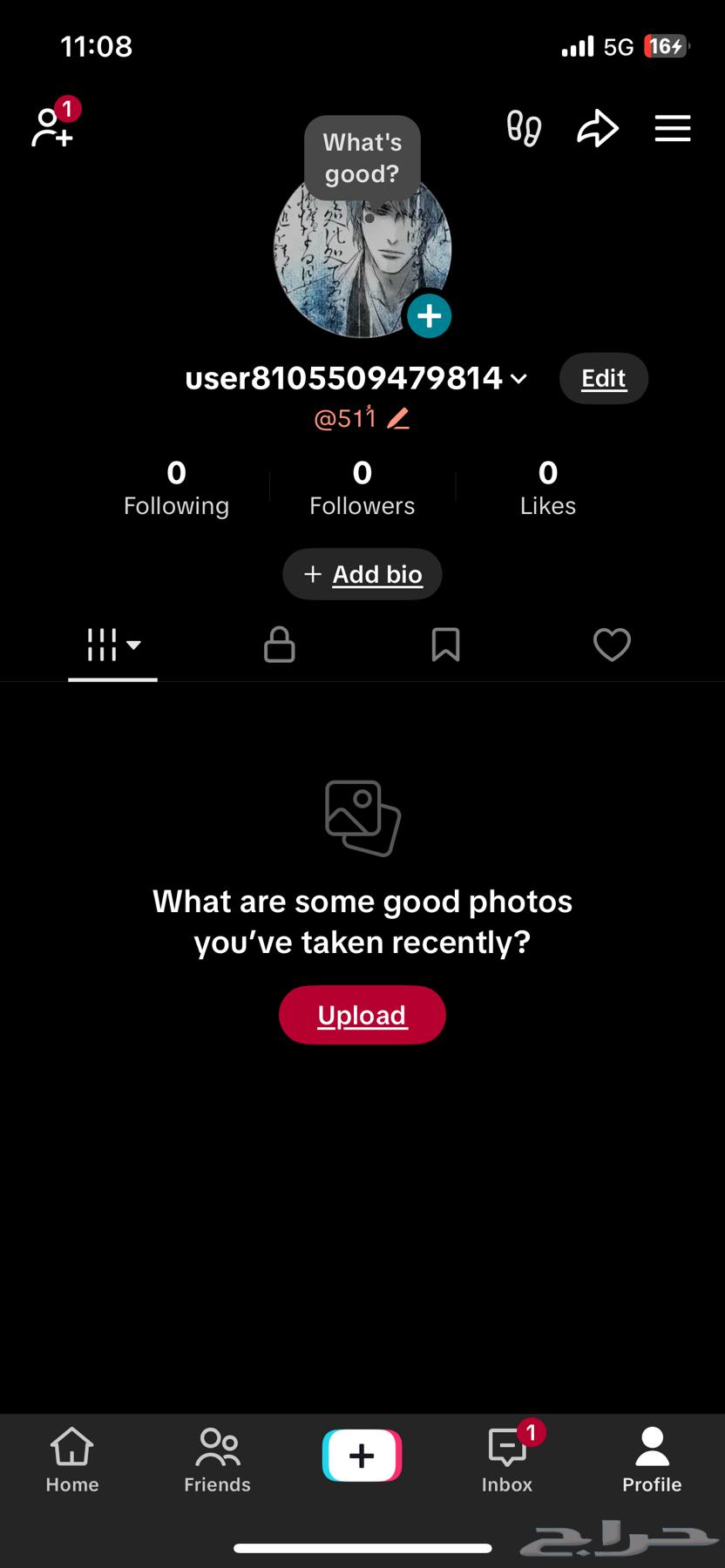Viewport: 725px width, 1568px height.
Task: Tap Add bio
Action: click(x=362, y=574)
